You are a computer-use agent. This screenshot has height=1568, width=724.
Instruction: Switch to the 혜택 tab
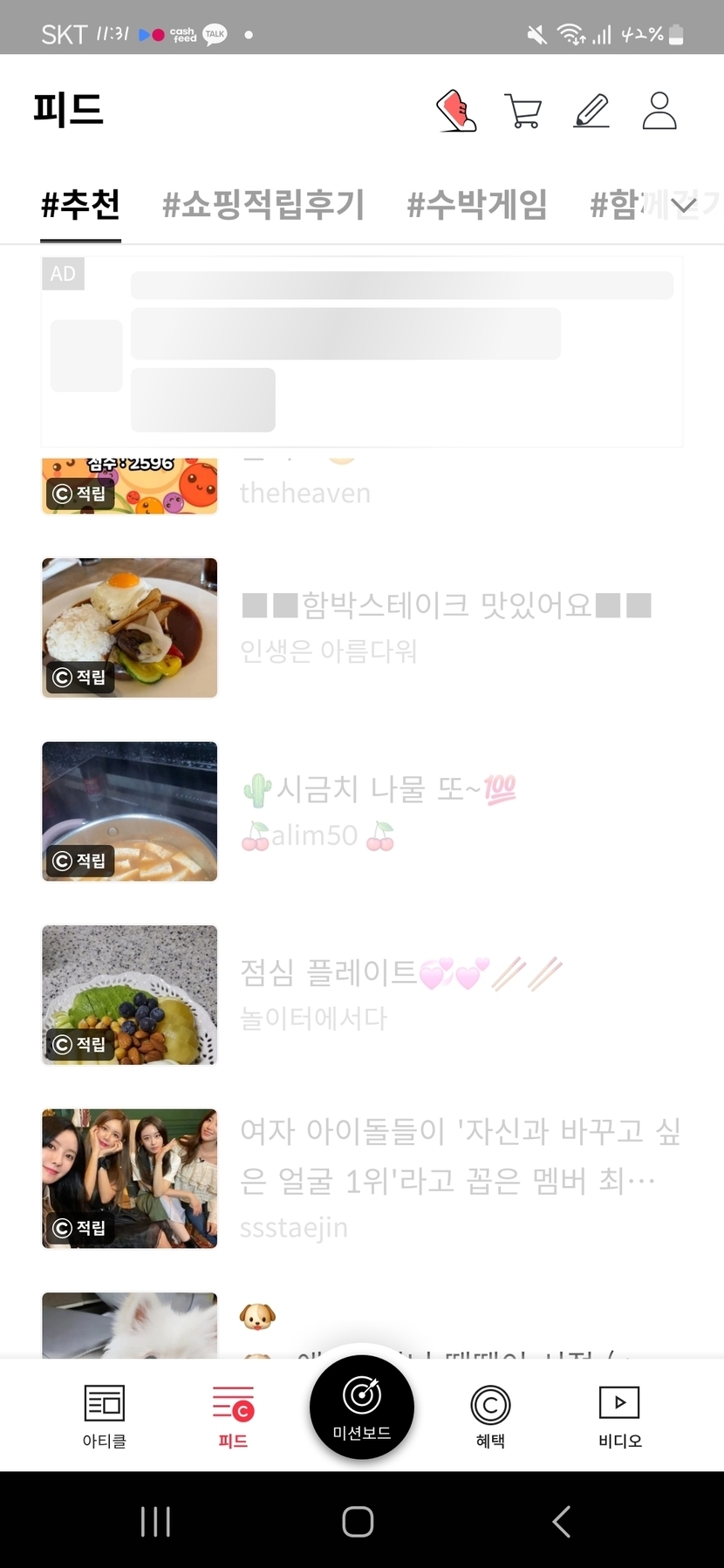point(490,1416)
